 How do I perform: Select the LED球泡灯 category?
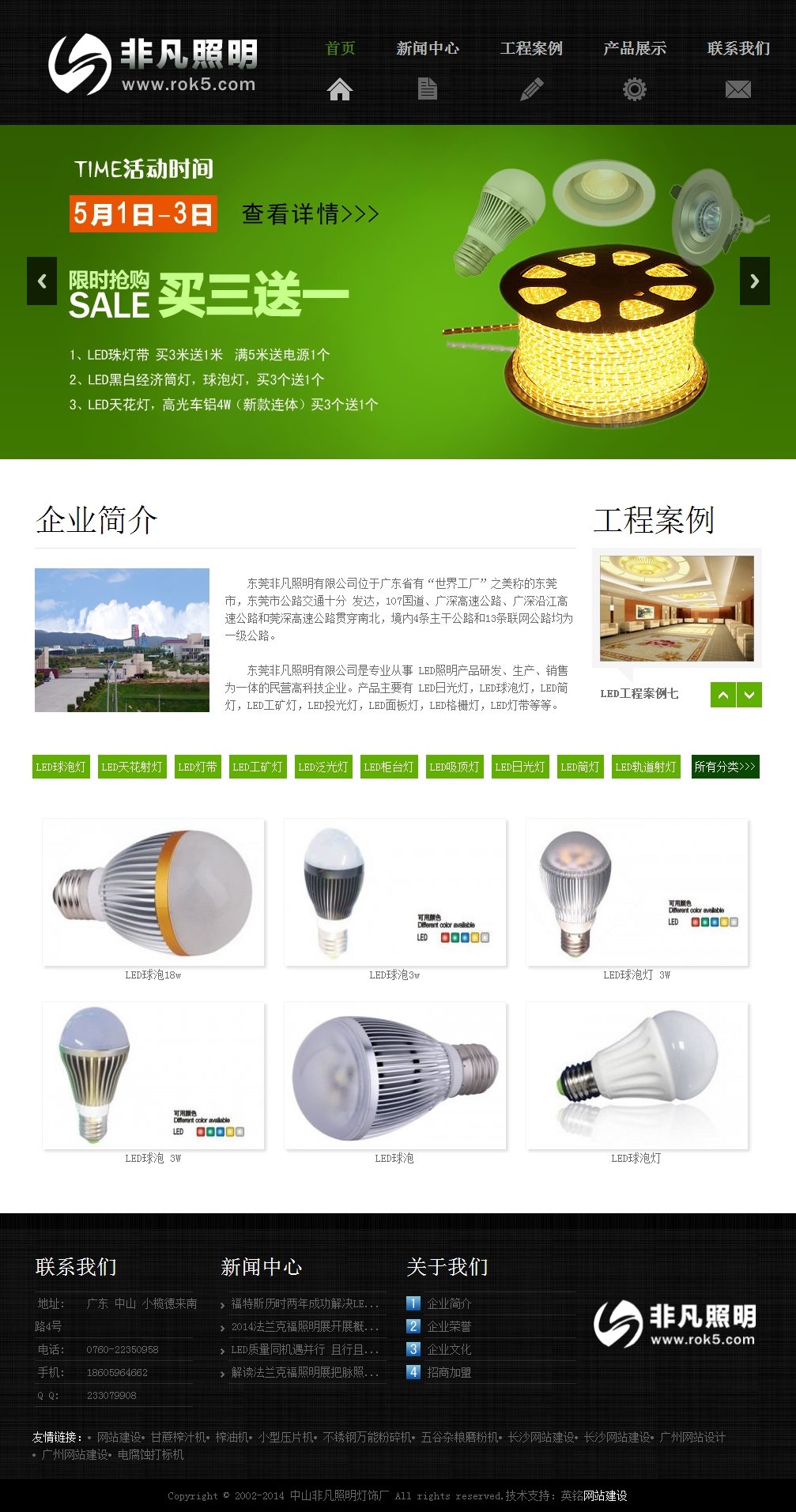coord(61,767)
